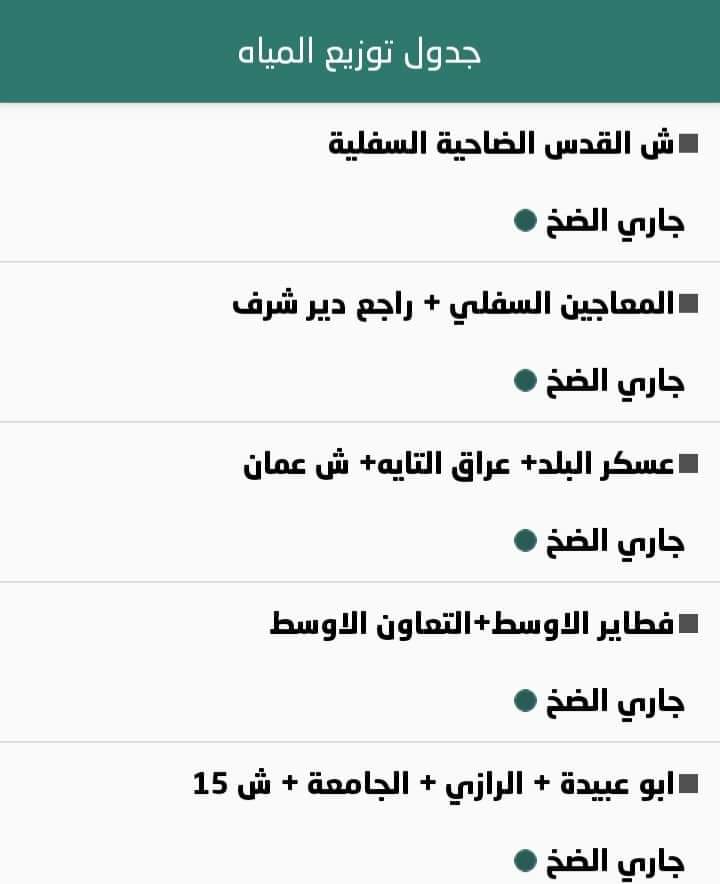720x884 pixels.
Task: Open the ش القدس الضاحية السفلية row
Action: pos(503,145)
